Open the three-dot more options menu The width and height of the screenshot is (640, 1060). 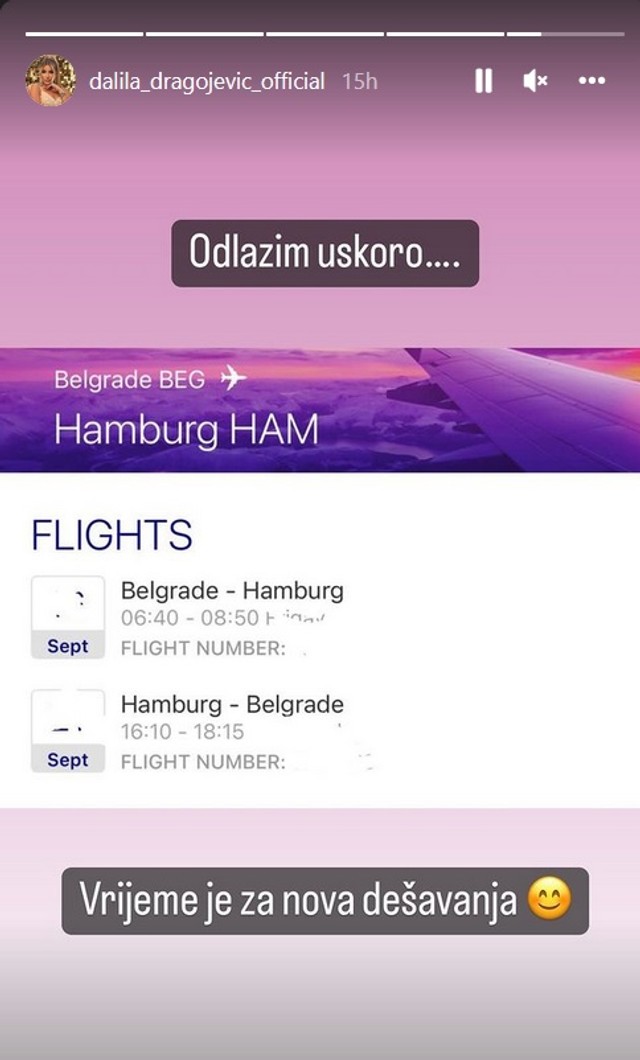(x=592, y=81)
